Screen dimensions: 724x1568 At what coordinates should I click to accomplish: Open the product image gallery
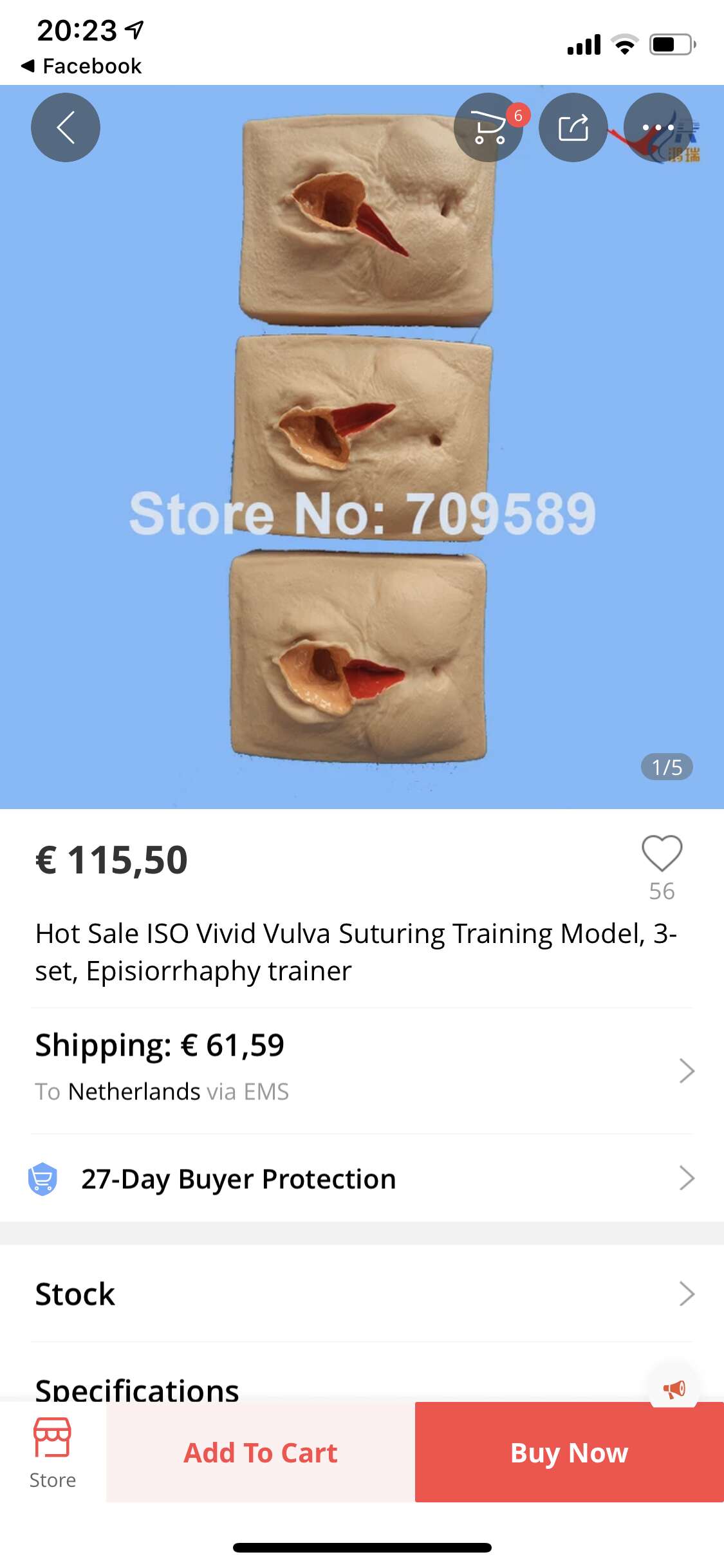(x=362, y=447)
